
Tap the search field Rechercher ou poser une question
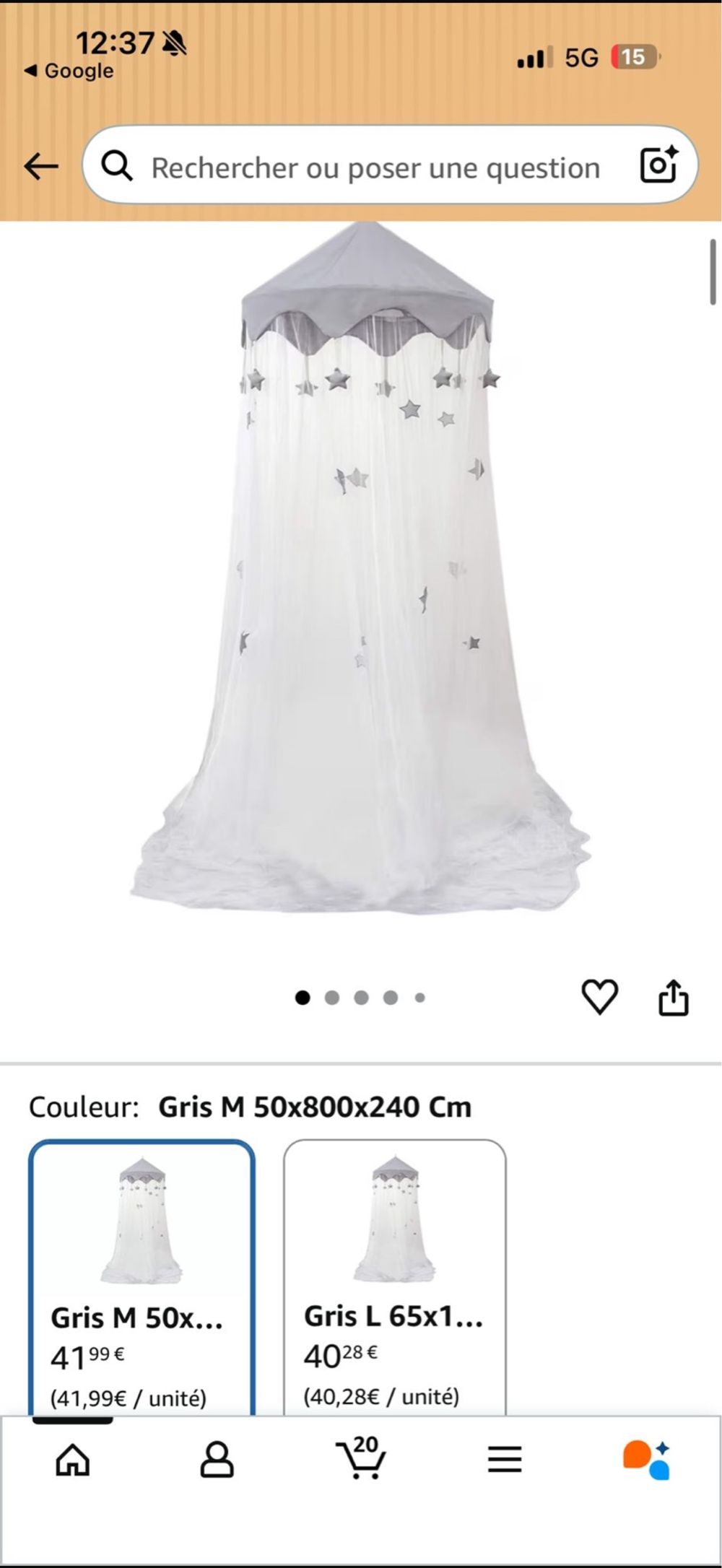(375, 167)
